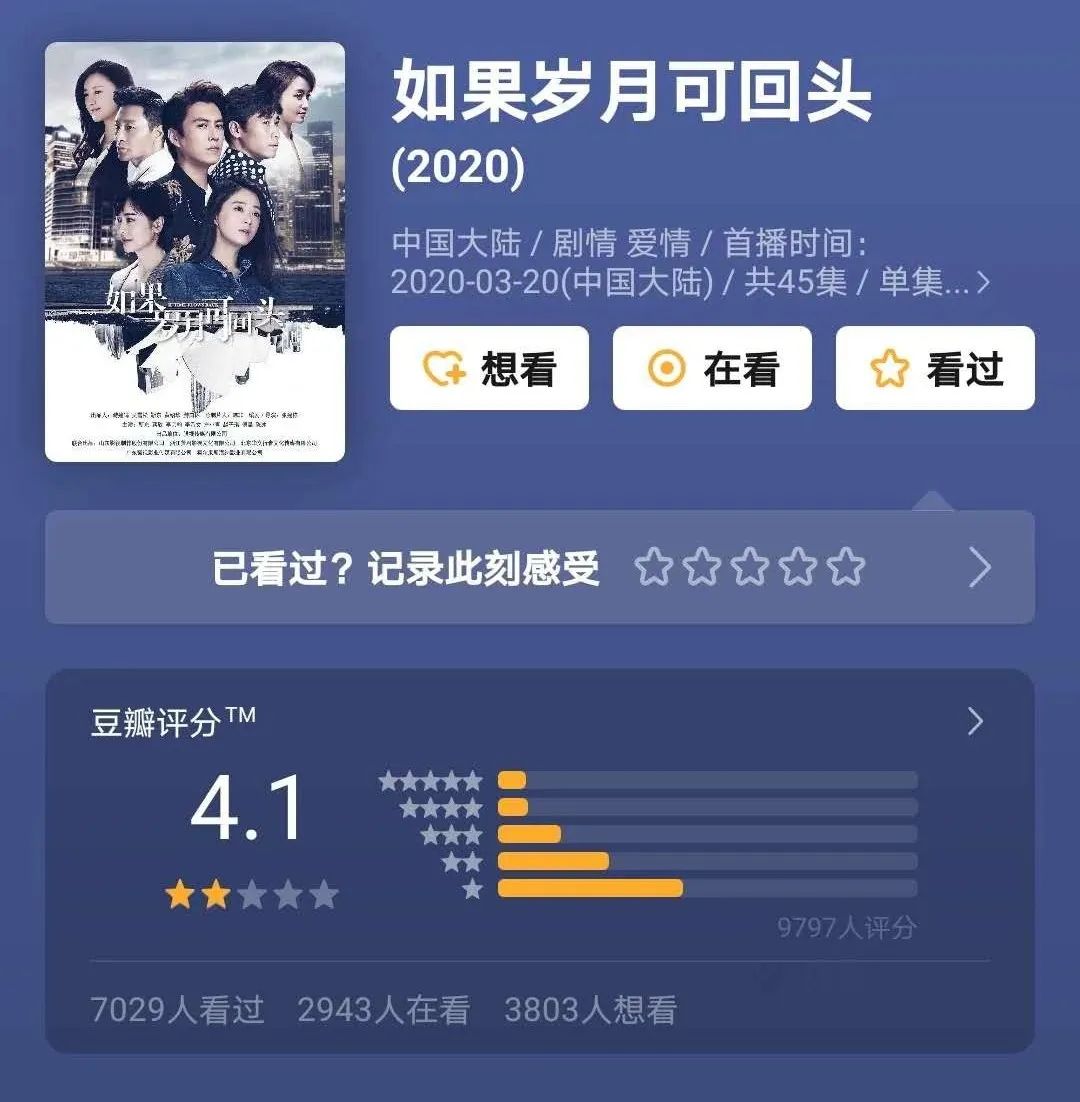Click the fifth rating star for full marks
1080x1102 pixels.
[x=848, y=567]
